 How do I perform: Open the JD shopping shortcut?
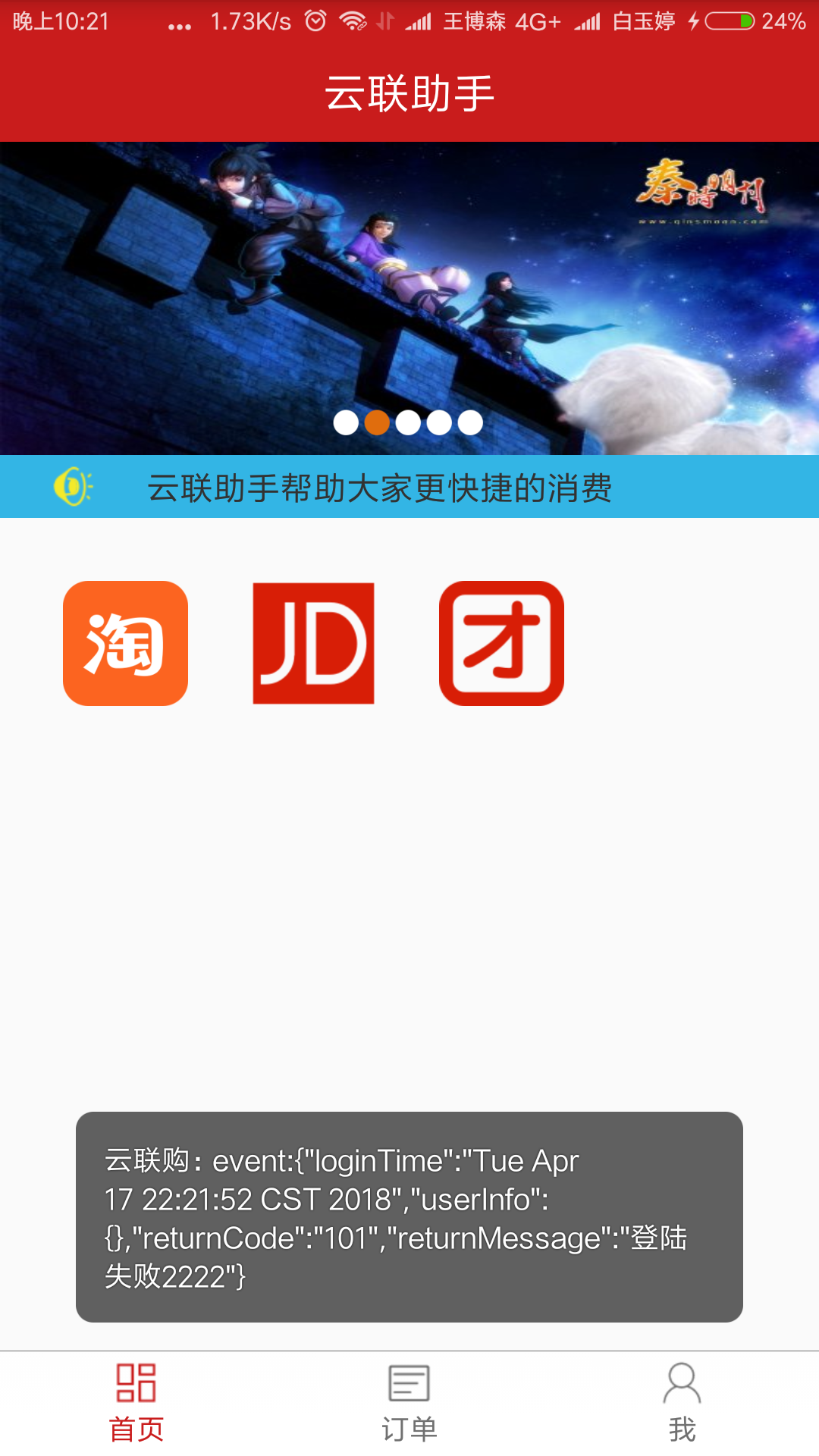coord(313,643)
